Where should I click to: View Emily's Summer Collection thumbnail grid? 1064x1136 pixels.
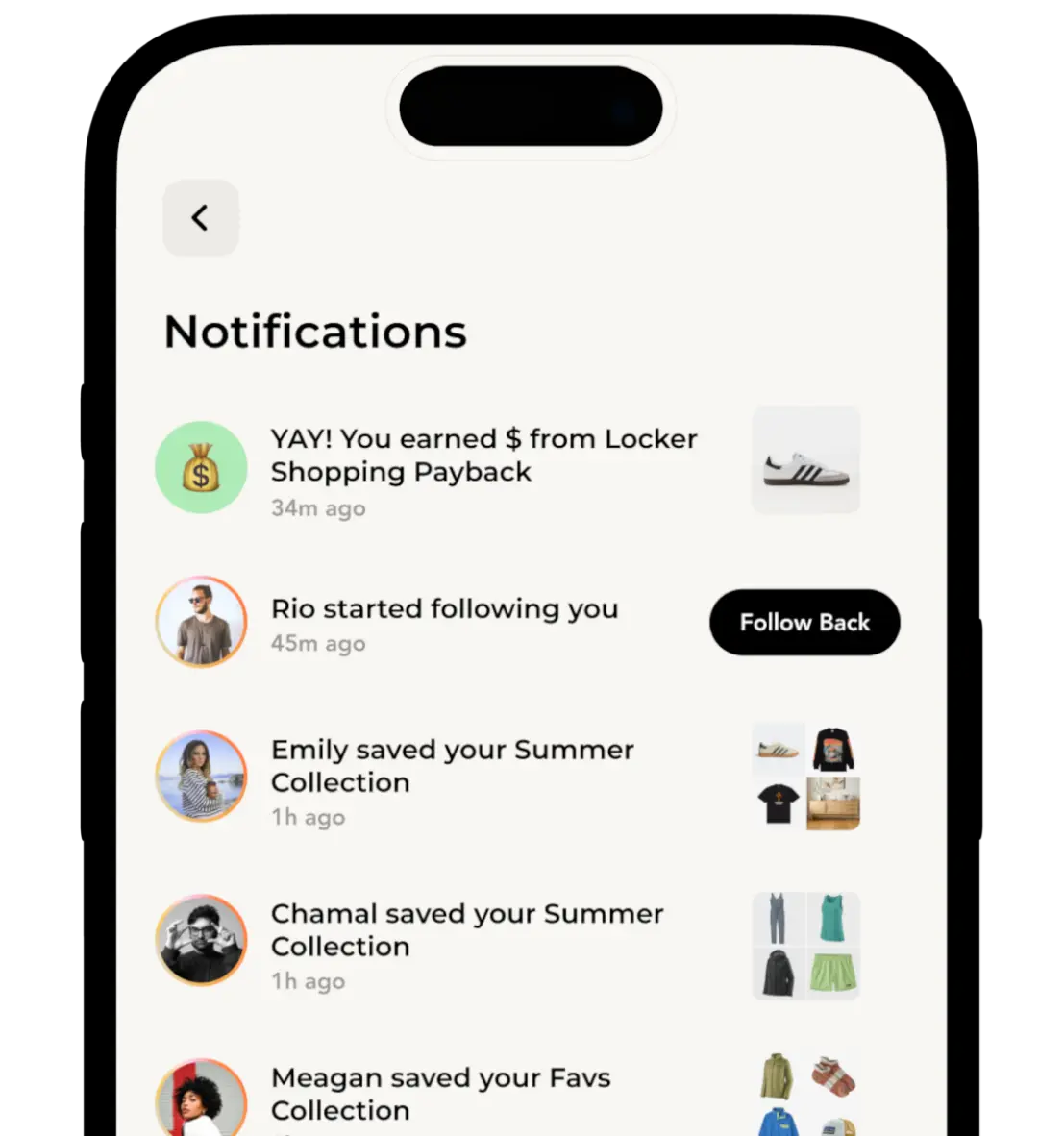[805, 777]
